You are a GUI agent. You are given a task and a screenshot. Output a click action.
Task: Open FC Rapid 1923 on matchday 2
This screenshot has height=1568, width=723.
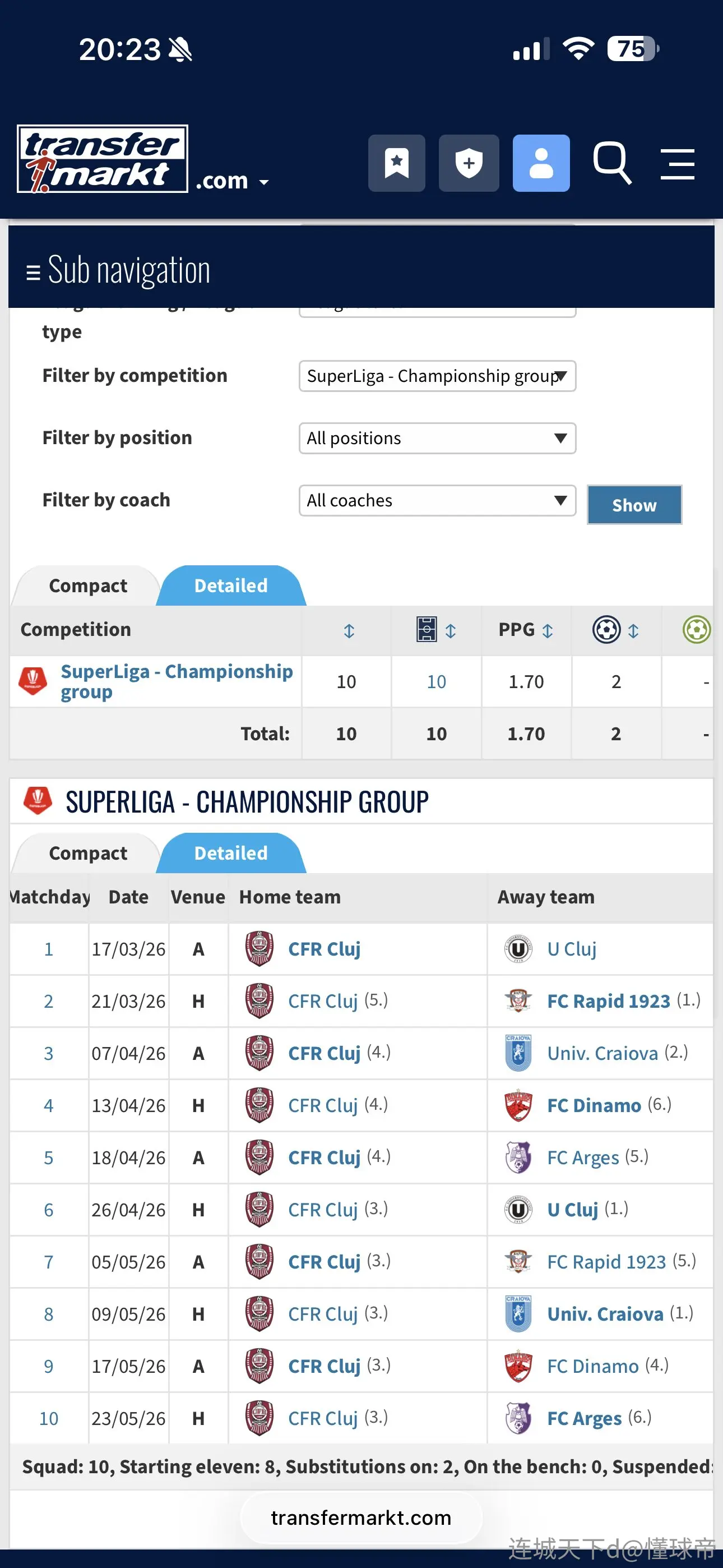(608, 1001)
